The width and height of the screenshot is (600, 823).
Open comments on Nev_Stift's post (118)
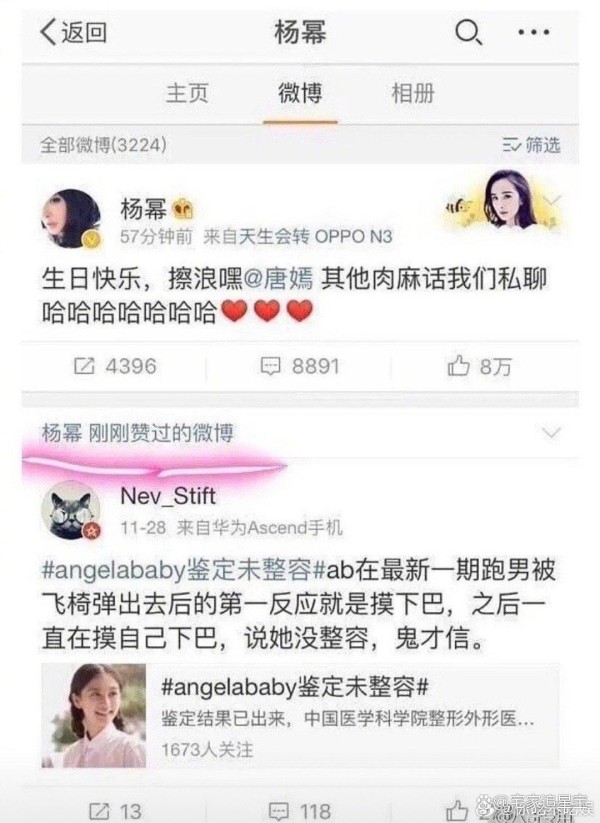click(x=300, y=808)
